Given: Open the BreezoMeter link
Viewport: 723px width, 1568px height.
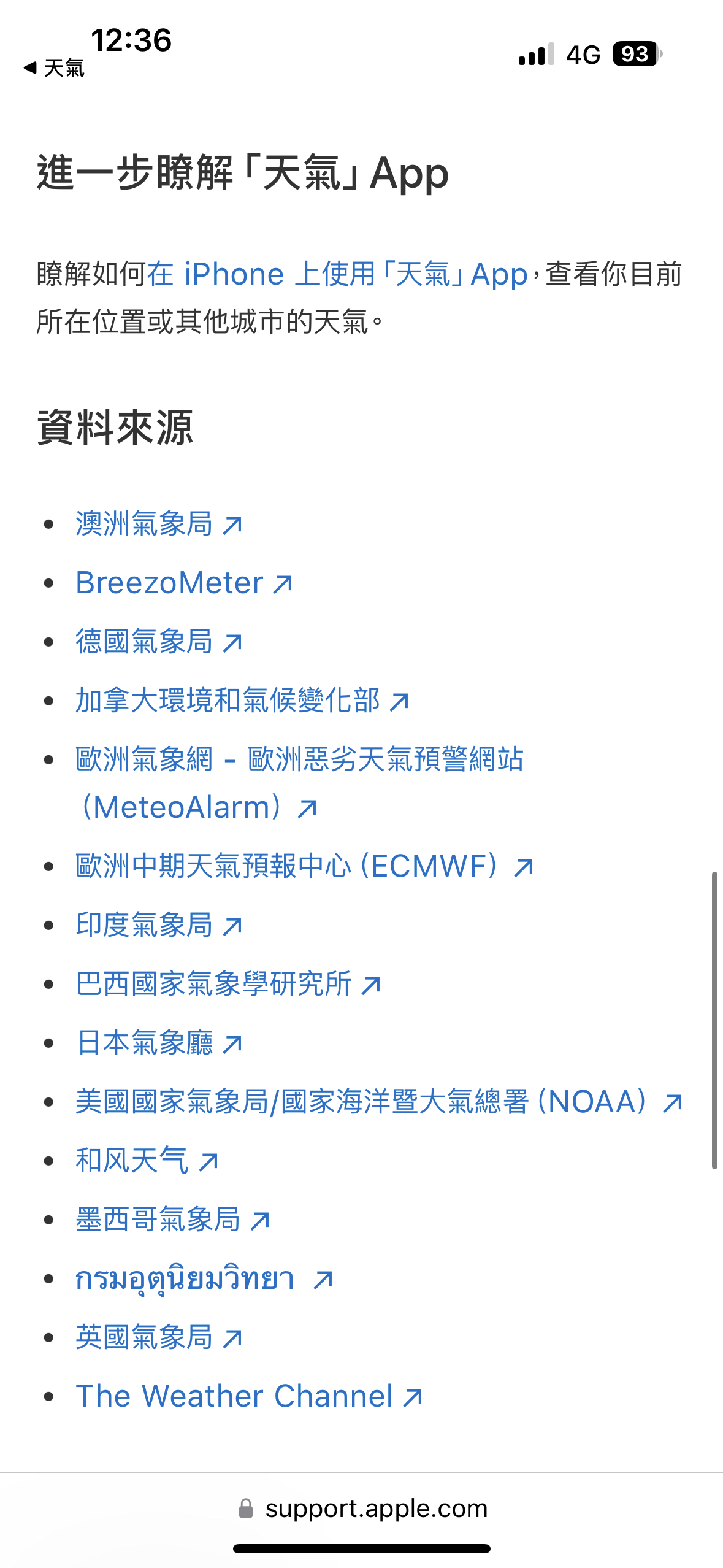Looking at the screenshot, I should 184,583.
